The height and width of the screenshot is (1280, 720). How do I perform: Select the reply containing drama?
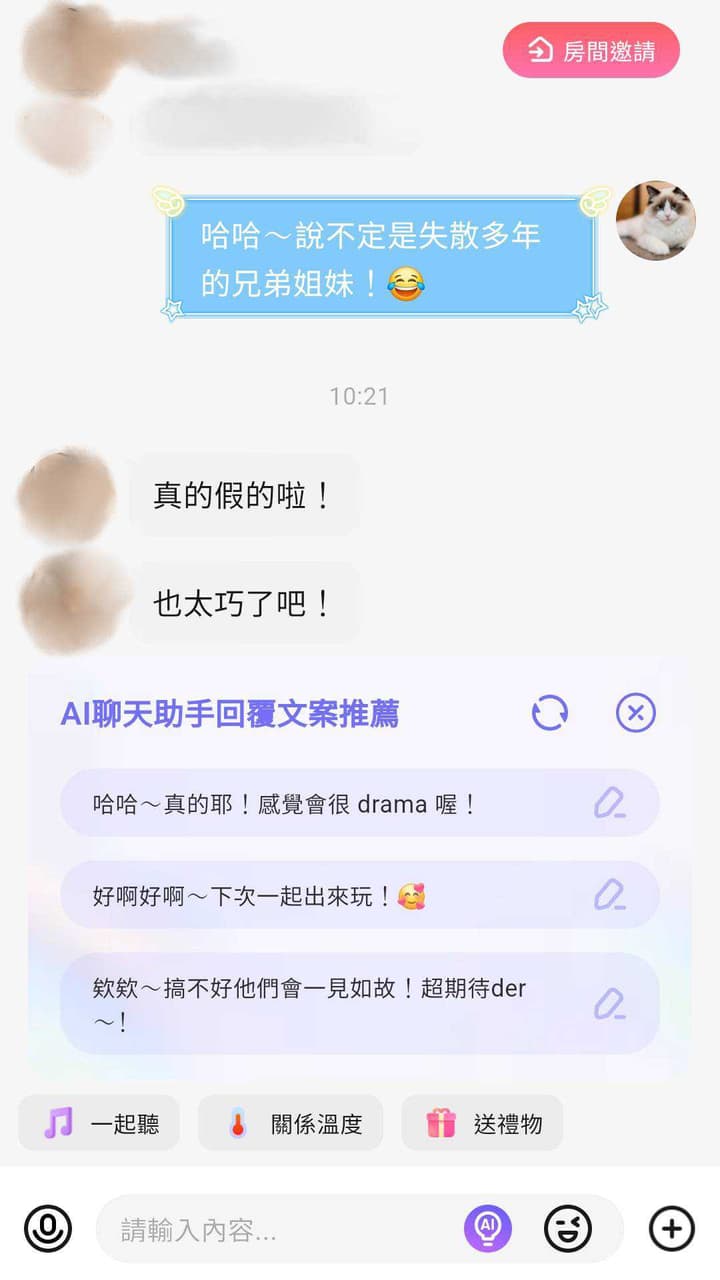pyautogui.click(x=360, y=803)
